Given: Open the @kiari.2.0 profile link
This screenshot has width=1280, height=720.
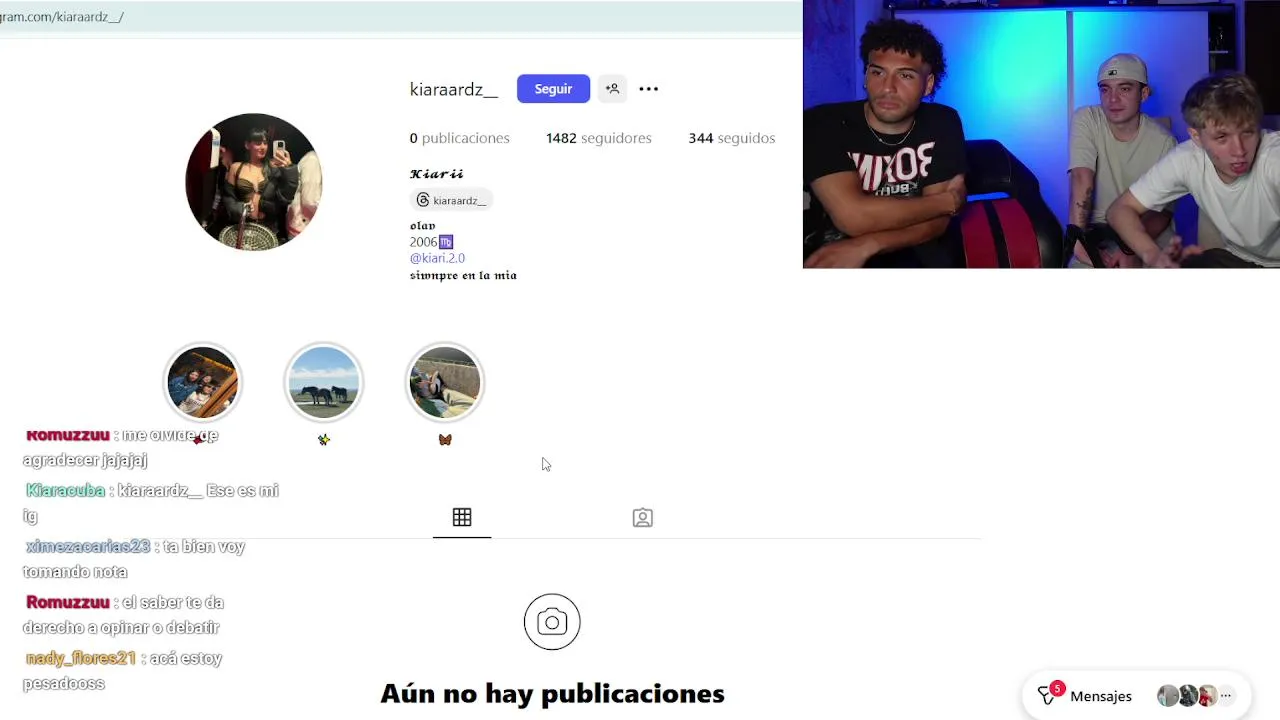Looking at the screenshot, I should point(437,258).
